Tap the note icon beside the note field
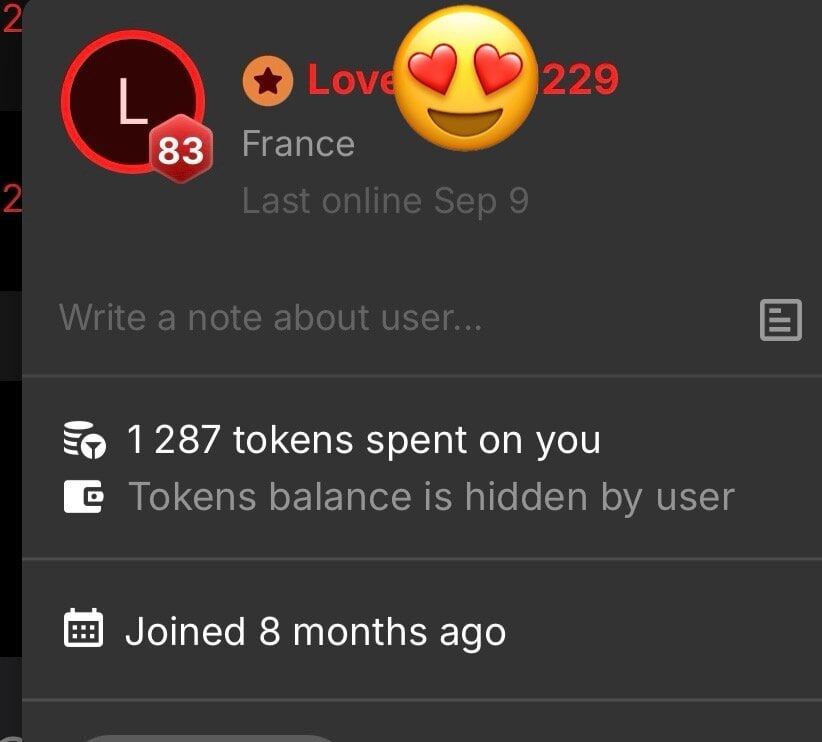This screenshot has width=822, height=742. coord(780,320)
